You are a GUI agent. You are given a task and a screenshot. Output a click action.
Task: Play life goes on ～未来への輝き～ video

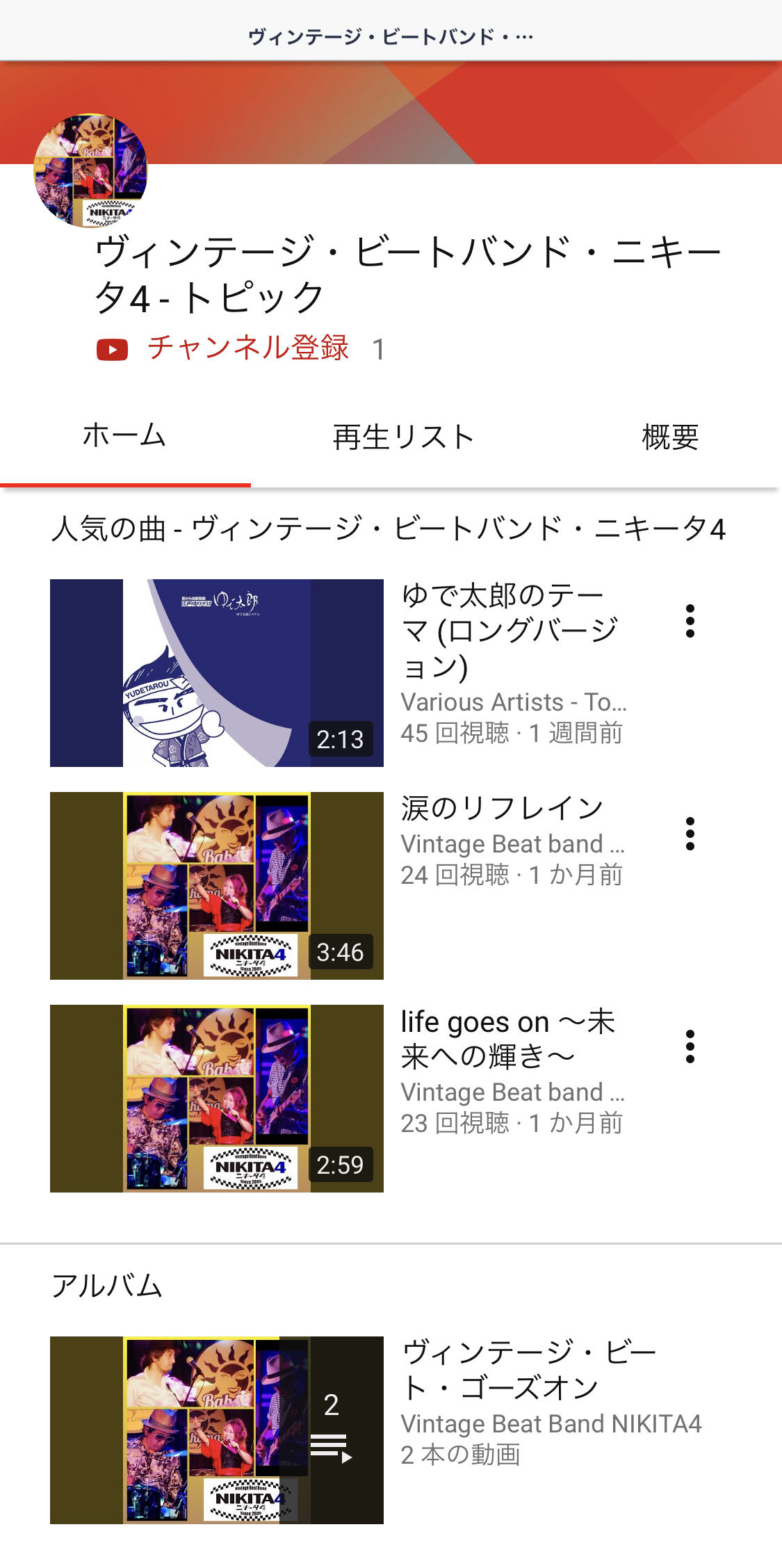[x=217, y=1099]
